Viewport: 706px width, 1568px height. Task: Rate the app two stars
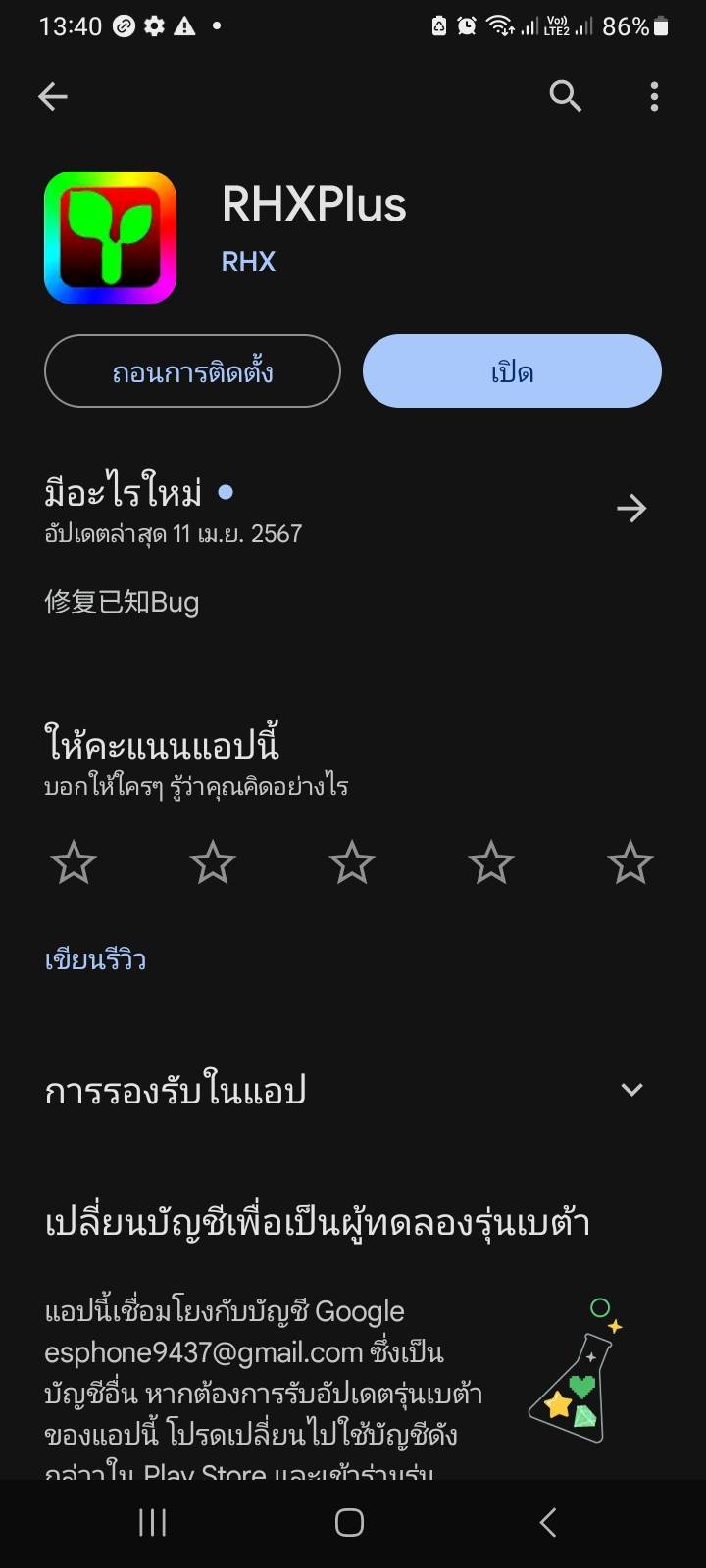point(213,863)
